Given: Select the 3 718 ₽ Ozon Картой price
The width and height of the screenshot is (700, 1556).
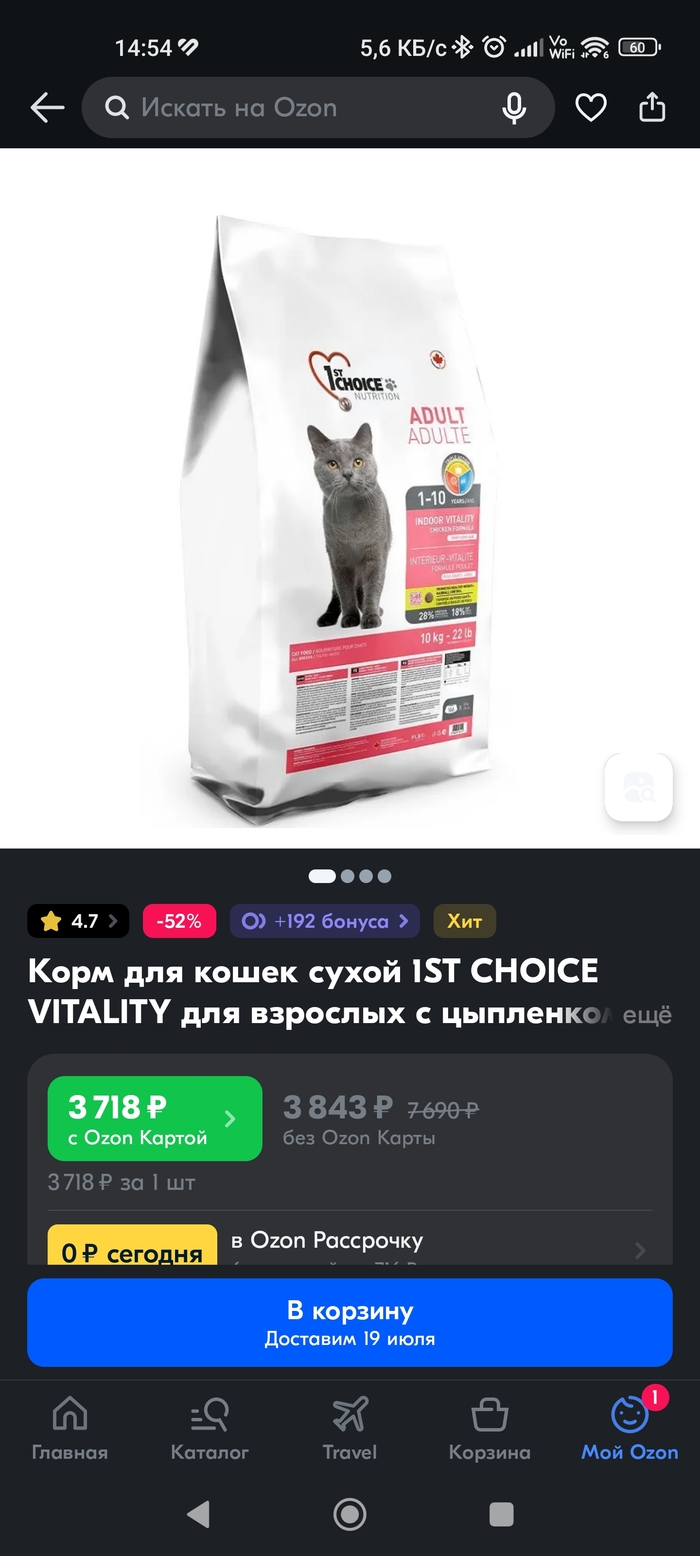Looking at the screenshot, I should [x=155, y=1118].
